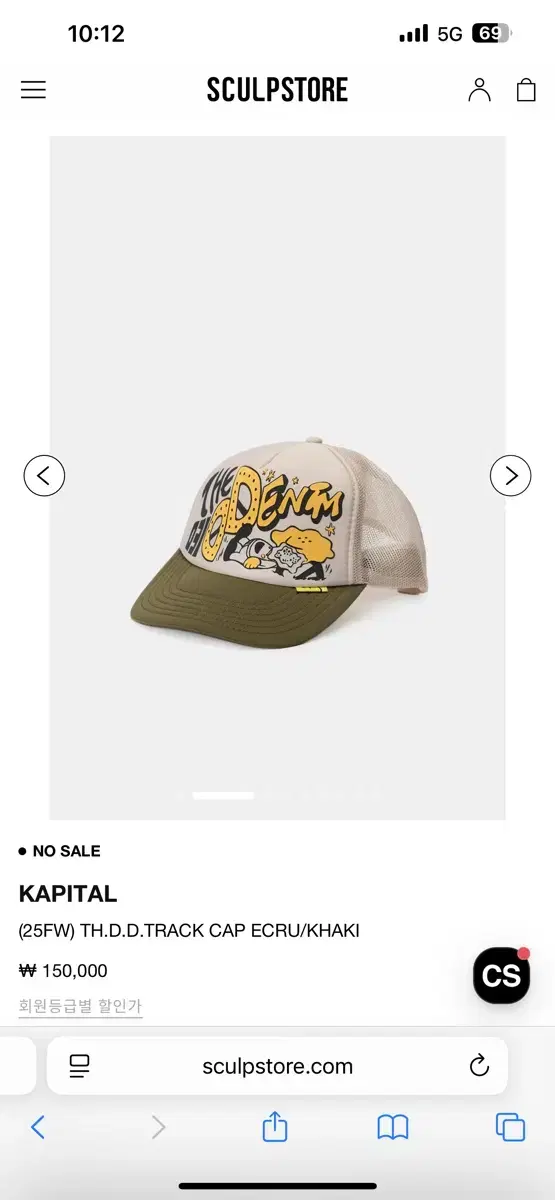Show the next product image
Viewport: 555px width, 1200px height.
510,476
